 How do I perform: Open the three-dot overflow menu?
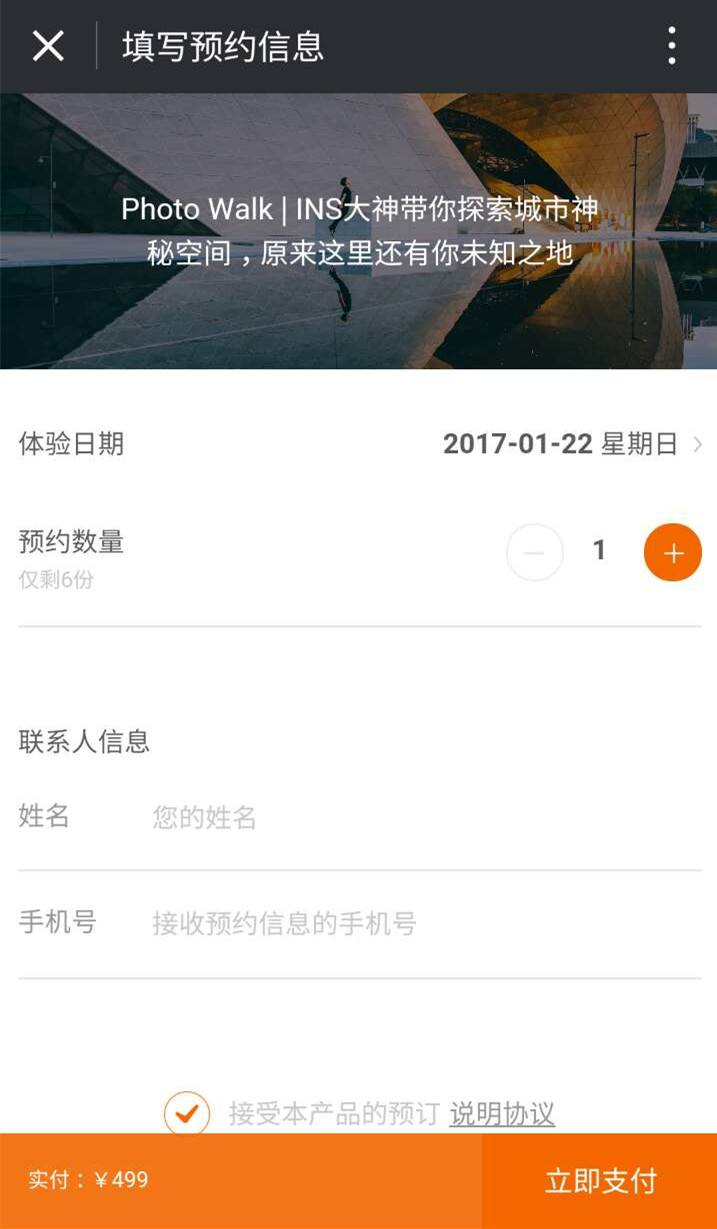(x=671, y=46)
